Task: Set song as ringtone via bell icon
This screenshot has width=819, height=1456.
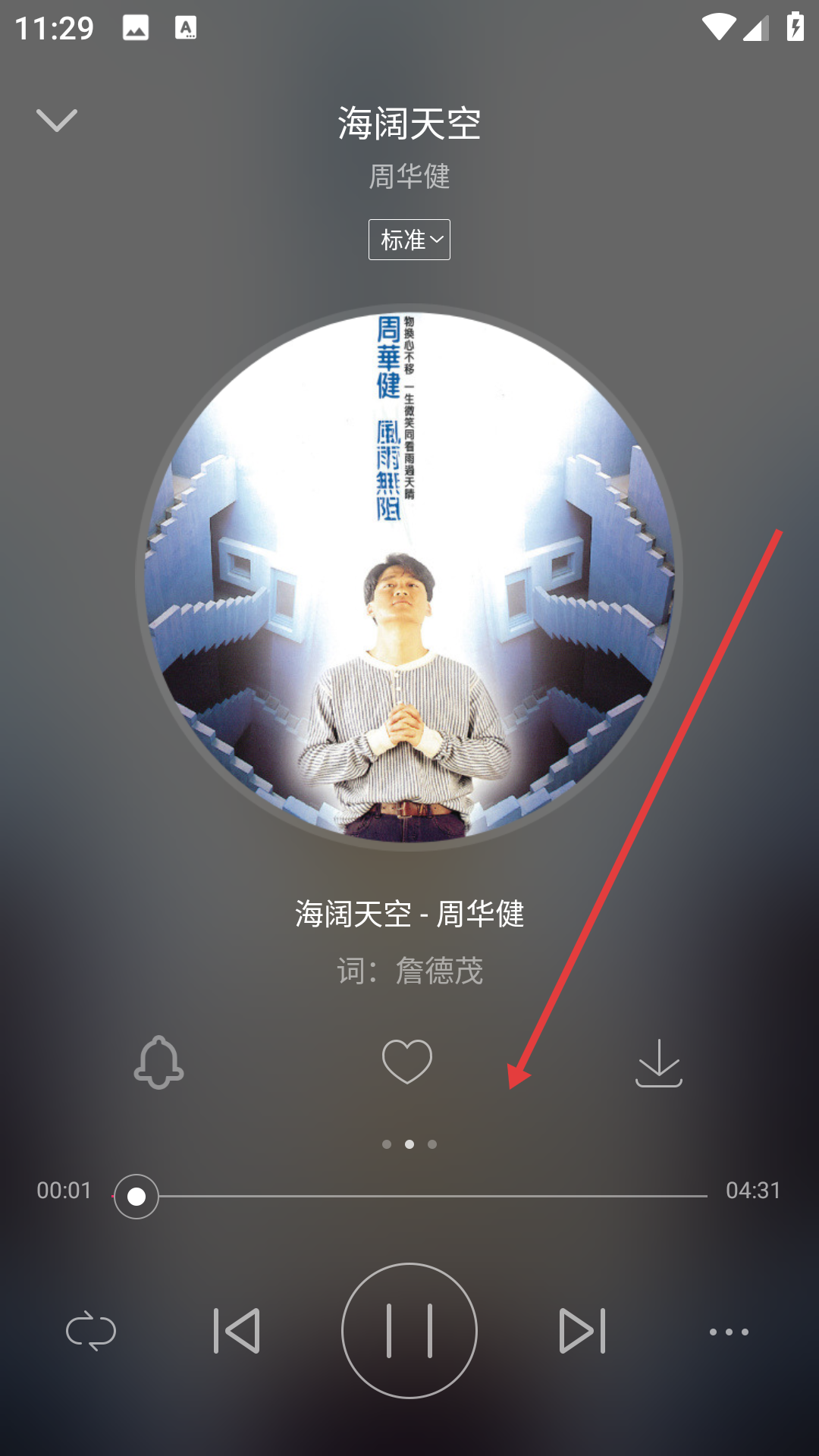Action: pyautogui.click(x=158, y=1062)
